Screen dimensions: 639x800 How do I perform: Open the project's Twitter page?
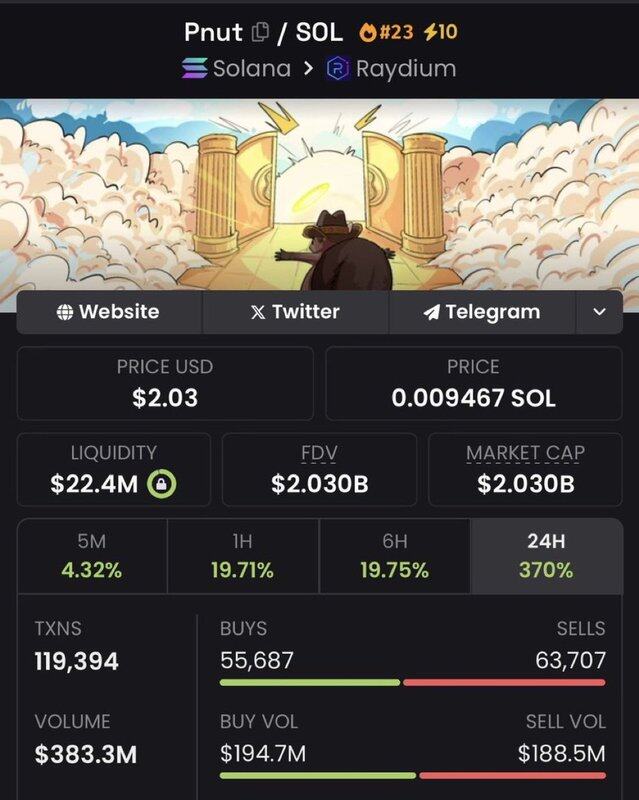coord(295,312)
